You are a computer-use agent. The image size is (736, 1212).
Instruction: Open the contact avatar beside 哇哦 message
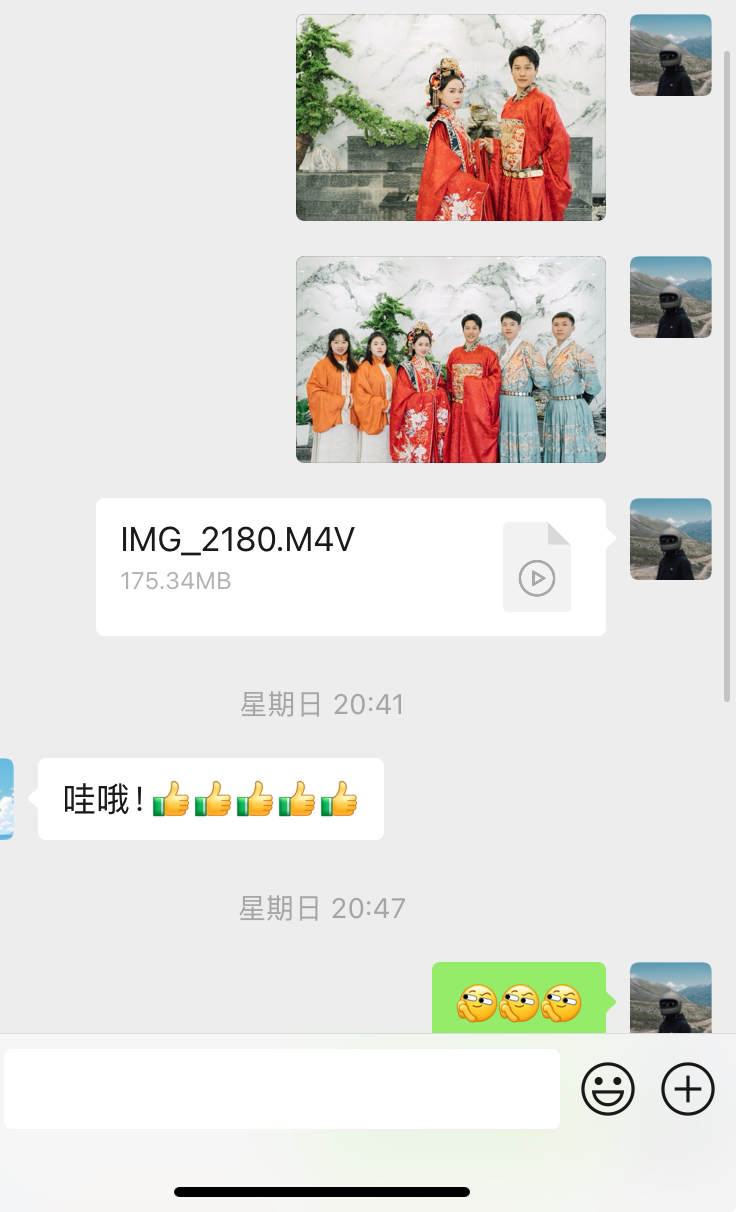6,799
